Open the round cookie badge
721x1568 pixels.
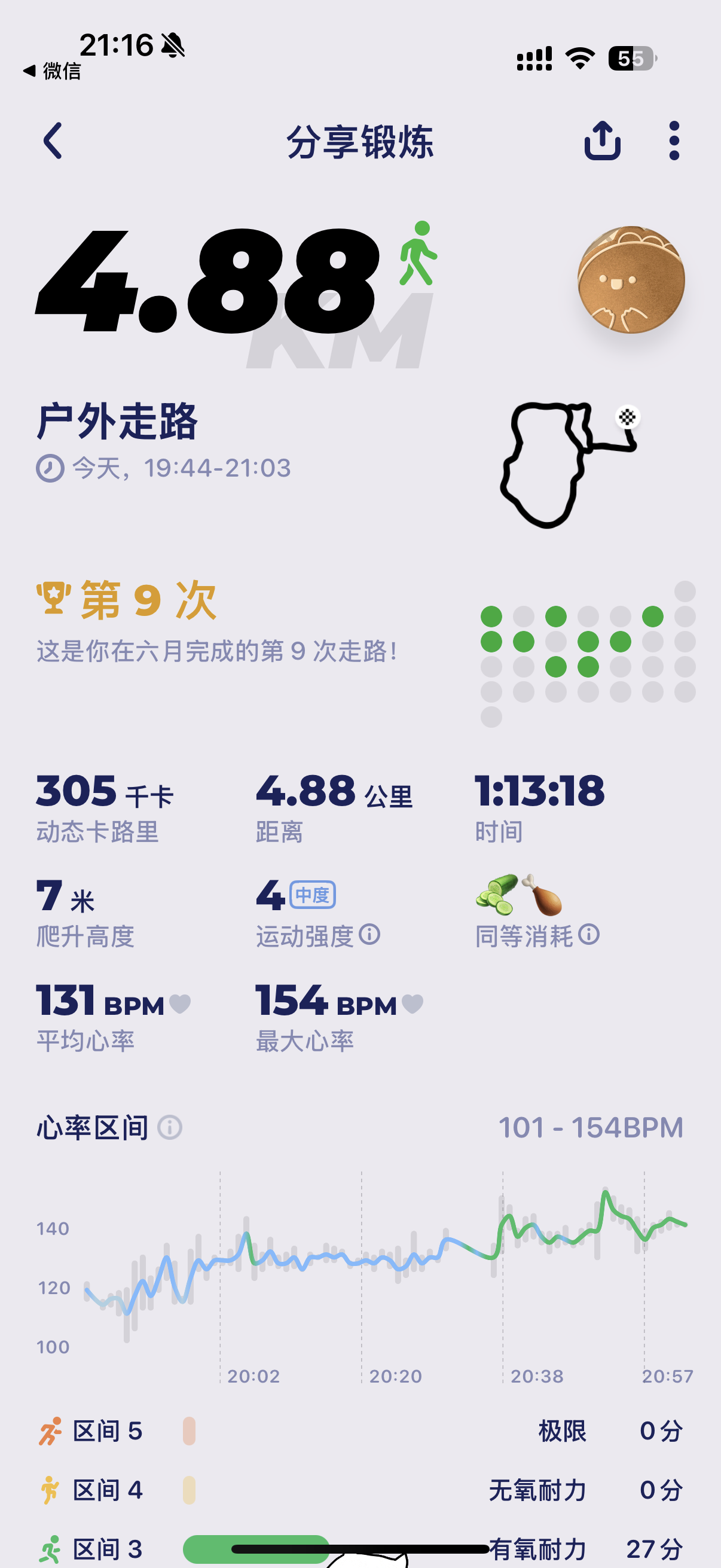pyautogui.click(x=631, y=280)
